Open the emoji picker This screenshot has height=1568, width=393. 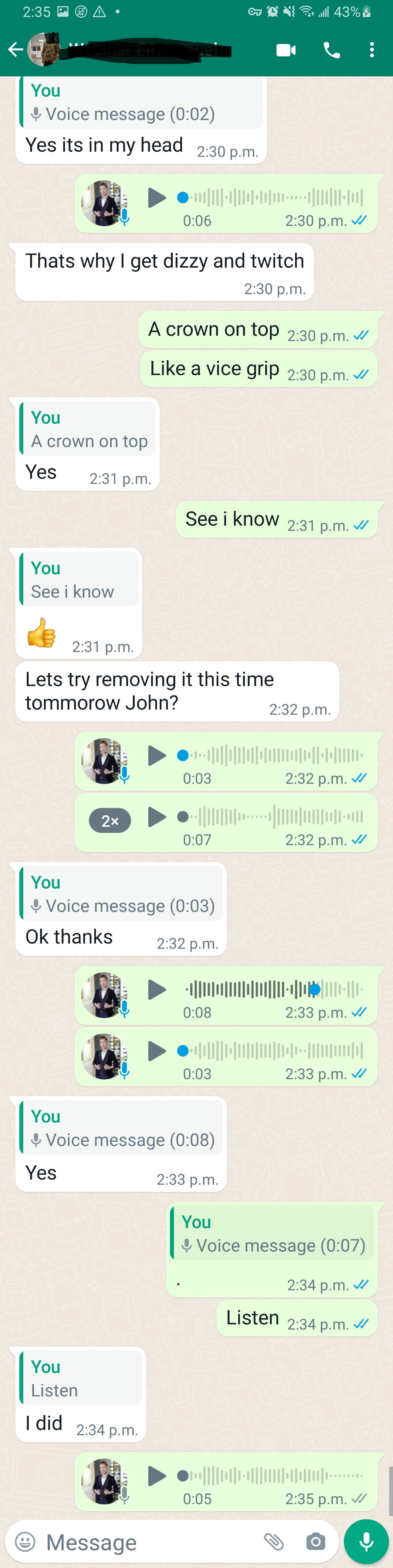point(25,1541)
